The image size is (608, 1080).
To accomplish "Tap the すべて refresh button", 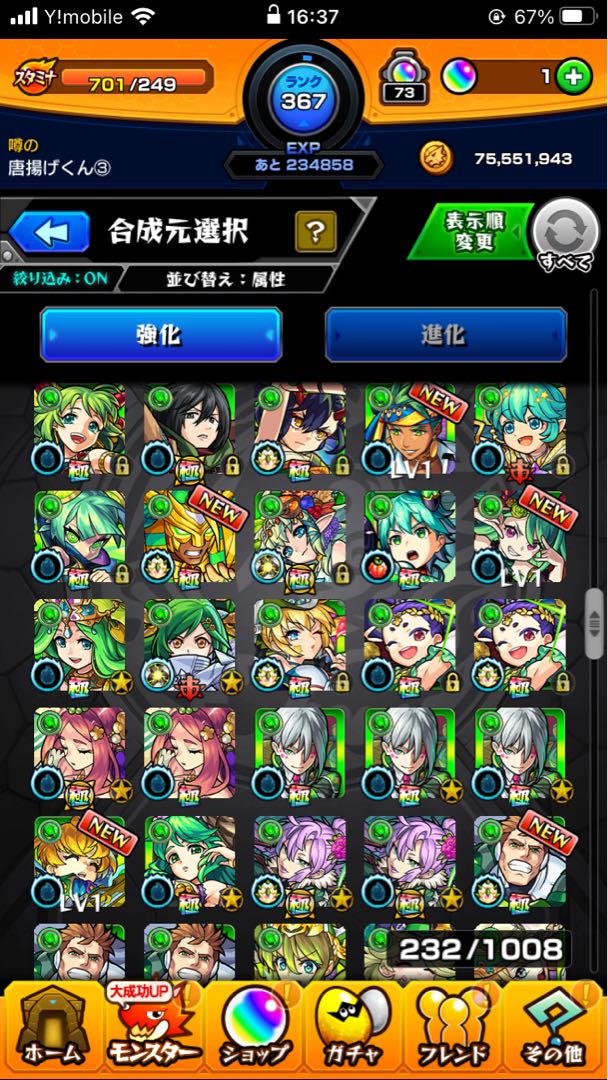I will pyautogui.click(x=567, y=236).
